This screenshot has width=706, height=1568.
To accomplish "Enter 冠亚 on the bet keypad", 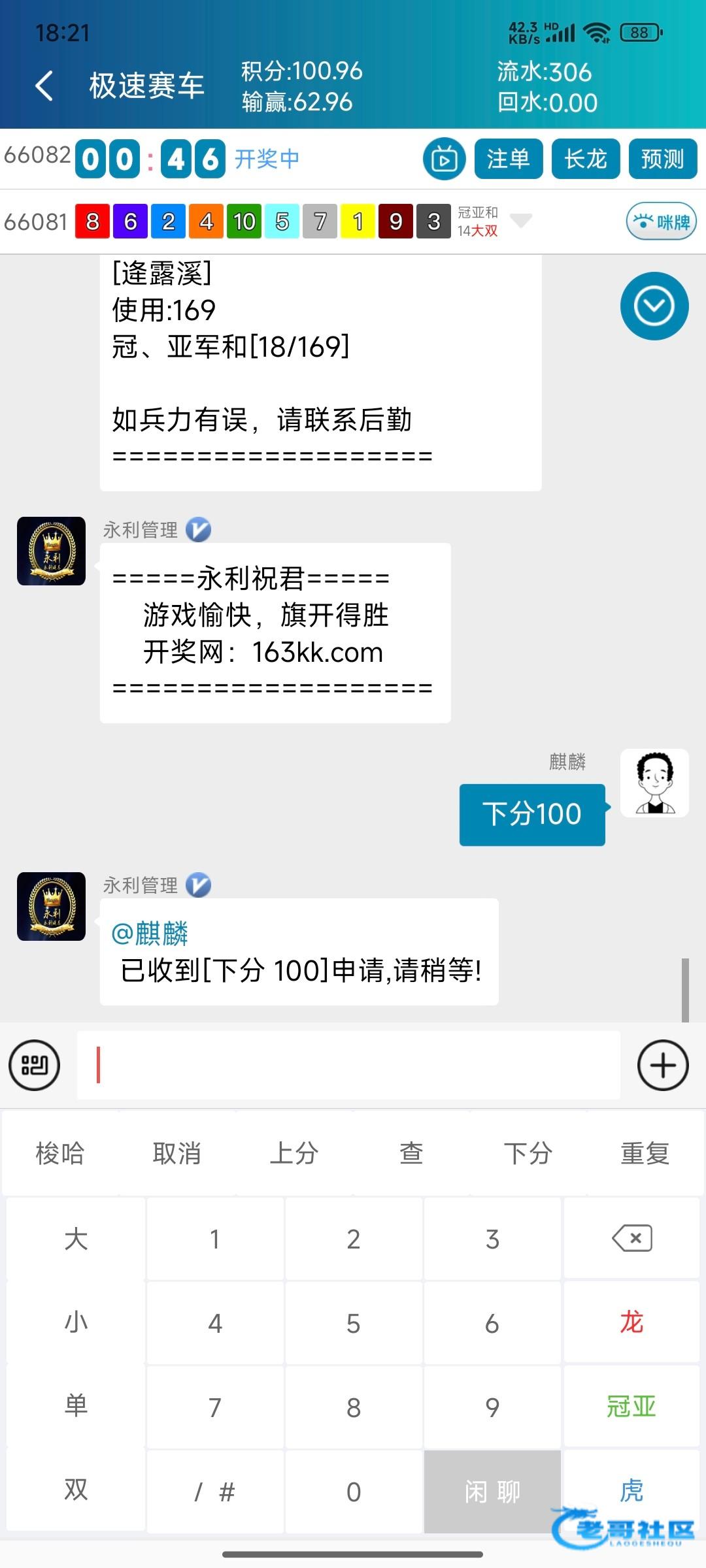I will tap(631, 1407).
